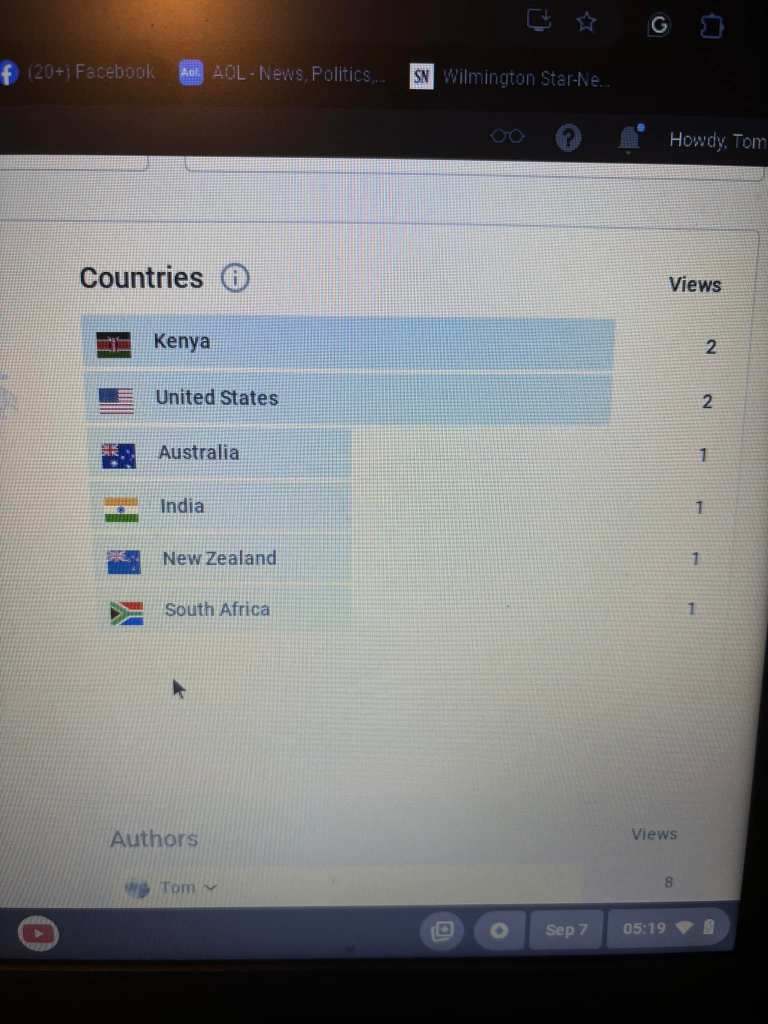The height and width of the screenshot is (1024, 768).
Task: Open the WordPress Reader glasses icon
Action: (x=507, y=136)
